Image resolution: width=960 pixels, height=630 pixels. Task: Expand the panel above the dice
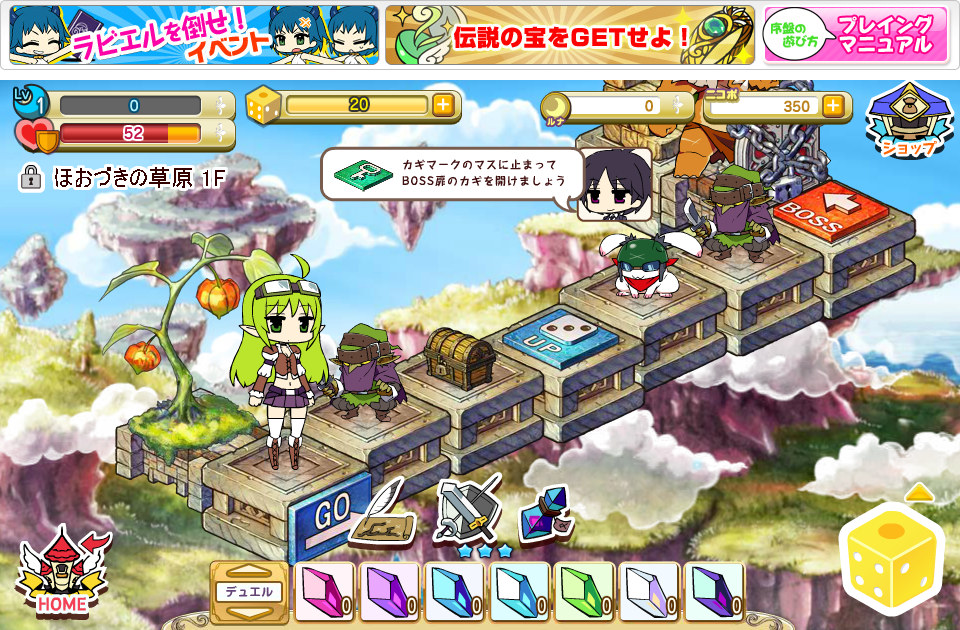pos(919,493)
